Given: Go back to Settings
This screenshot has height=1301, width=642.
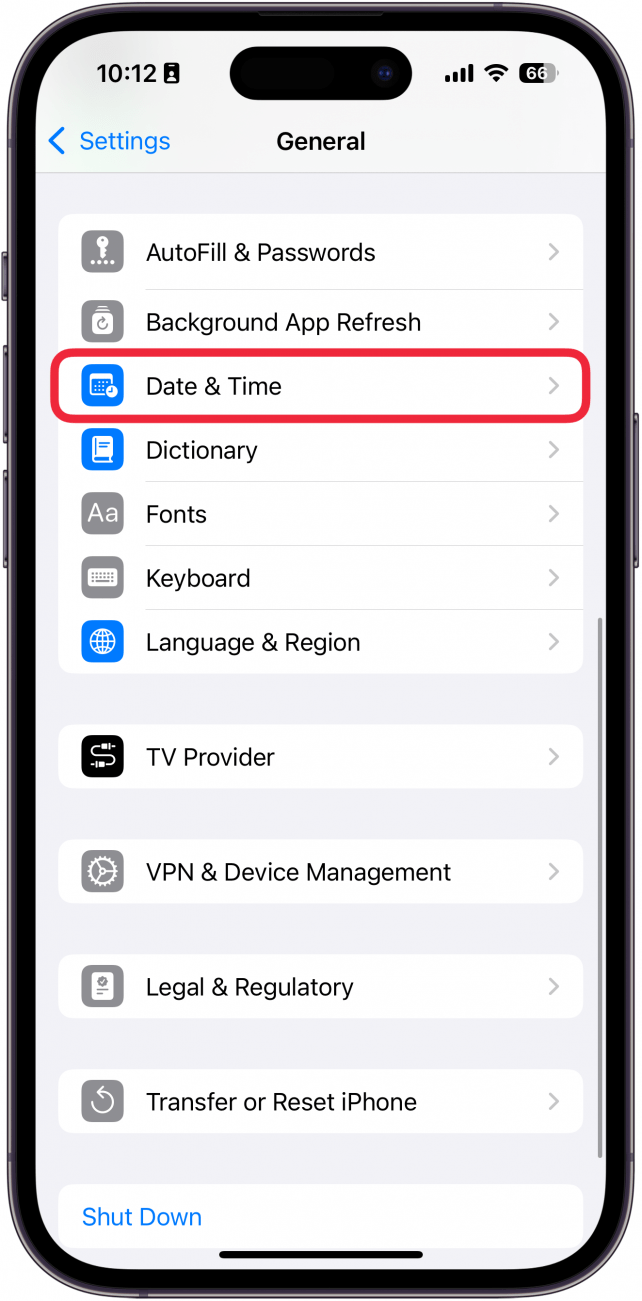Looking at the screenshot, I should 109,141.
